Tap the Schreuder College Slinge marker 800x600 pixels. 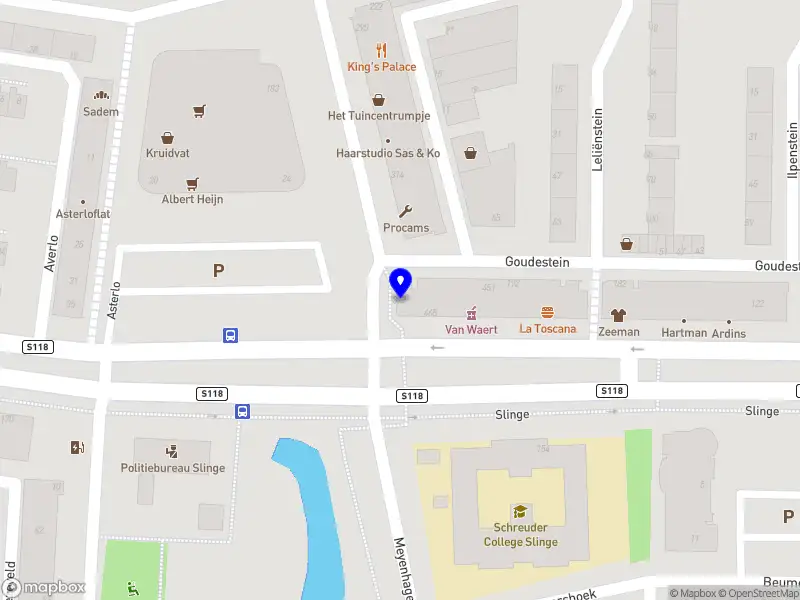[519, 512]
